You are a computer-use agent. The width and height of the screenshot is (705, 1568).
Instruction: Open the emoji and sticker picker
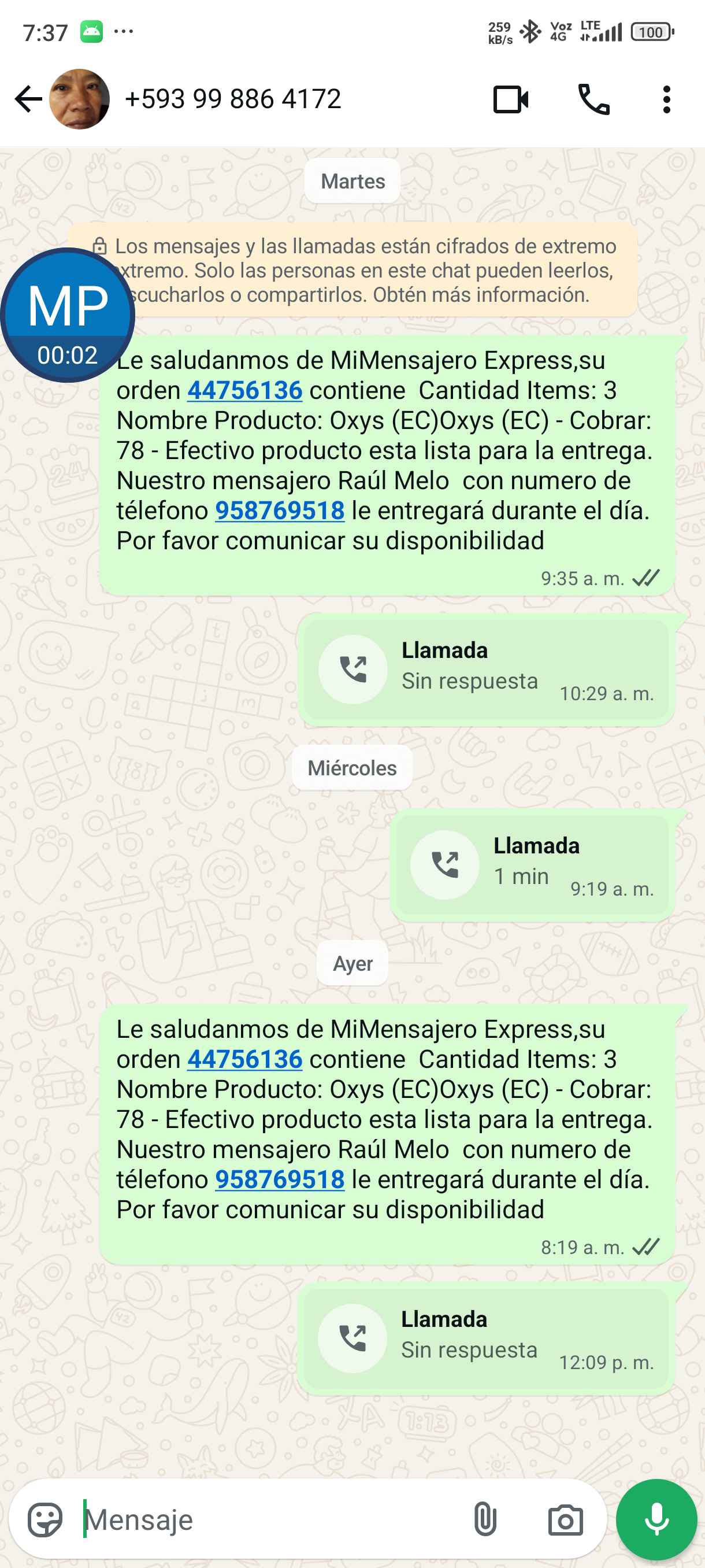point(45,1520)
